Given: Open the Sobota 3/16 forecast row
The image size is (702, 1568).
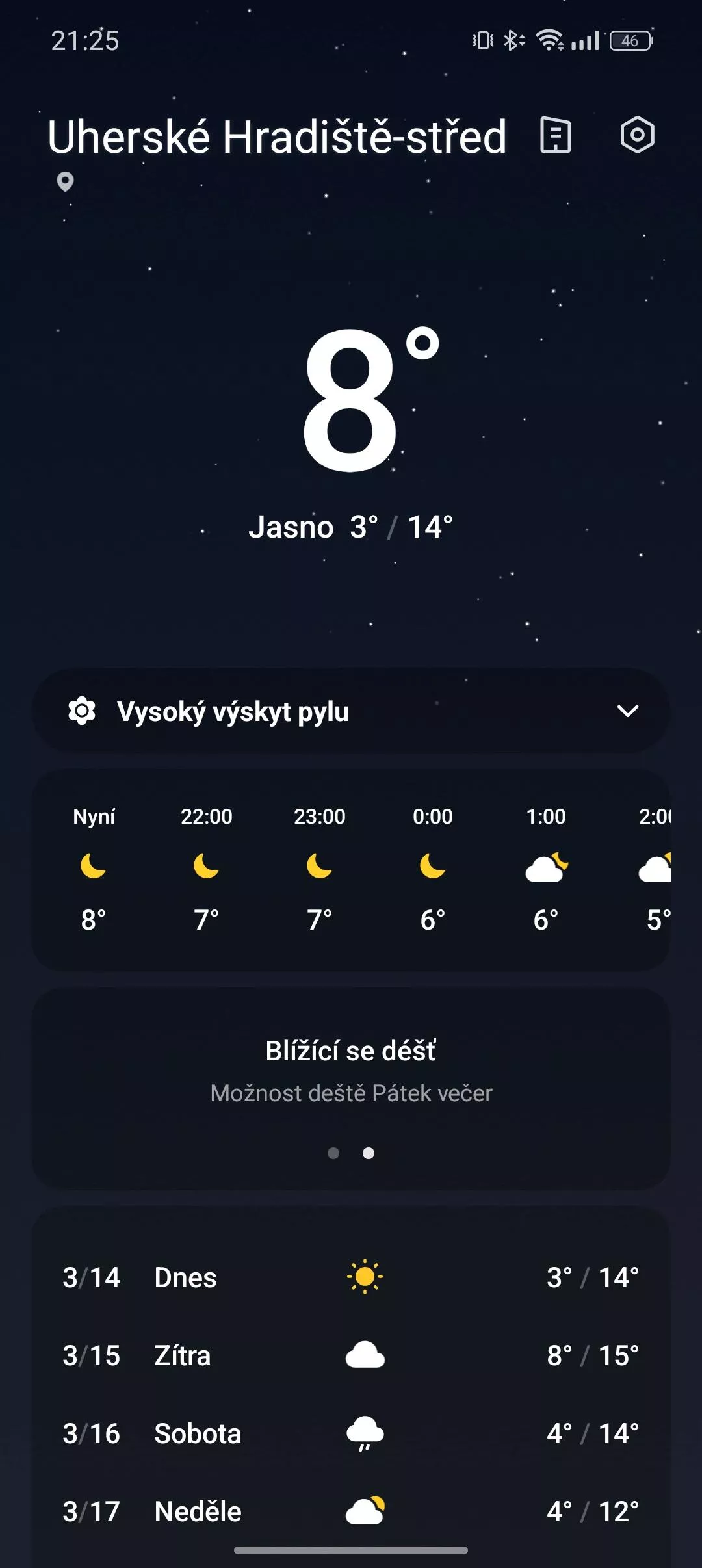Looking at the screenshot, I should pyautogui.click(x=351, y=1433).
